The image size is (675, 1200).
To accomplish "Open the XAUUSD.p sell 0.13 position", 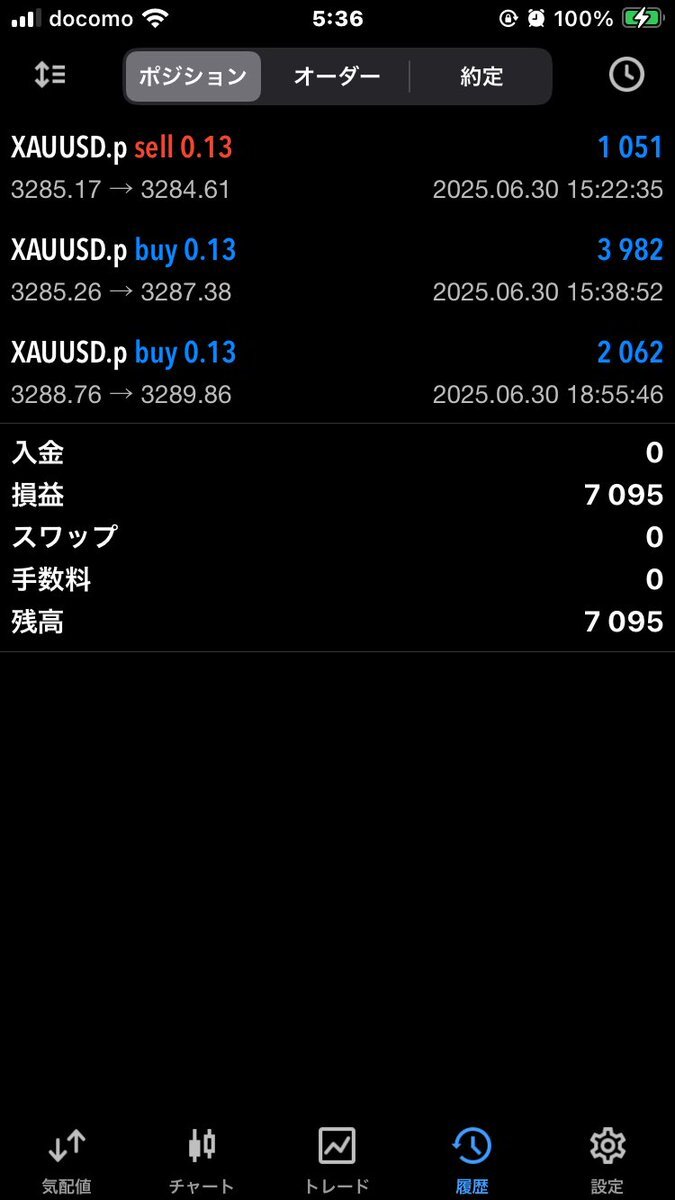I will 337,167.
